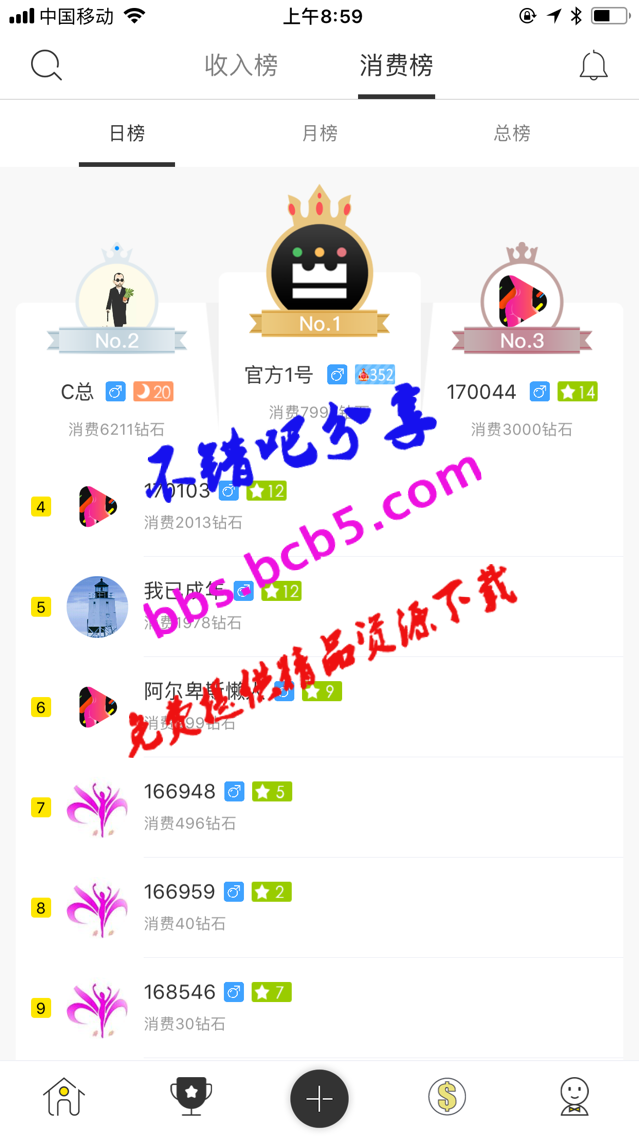The image size is (639, 1136).
Task: Select the 消费榜 tab
Action: 396,66
